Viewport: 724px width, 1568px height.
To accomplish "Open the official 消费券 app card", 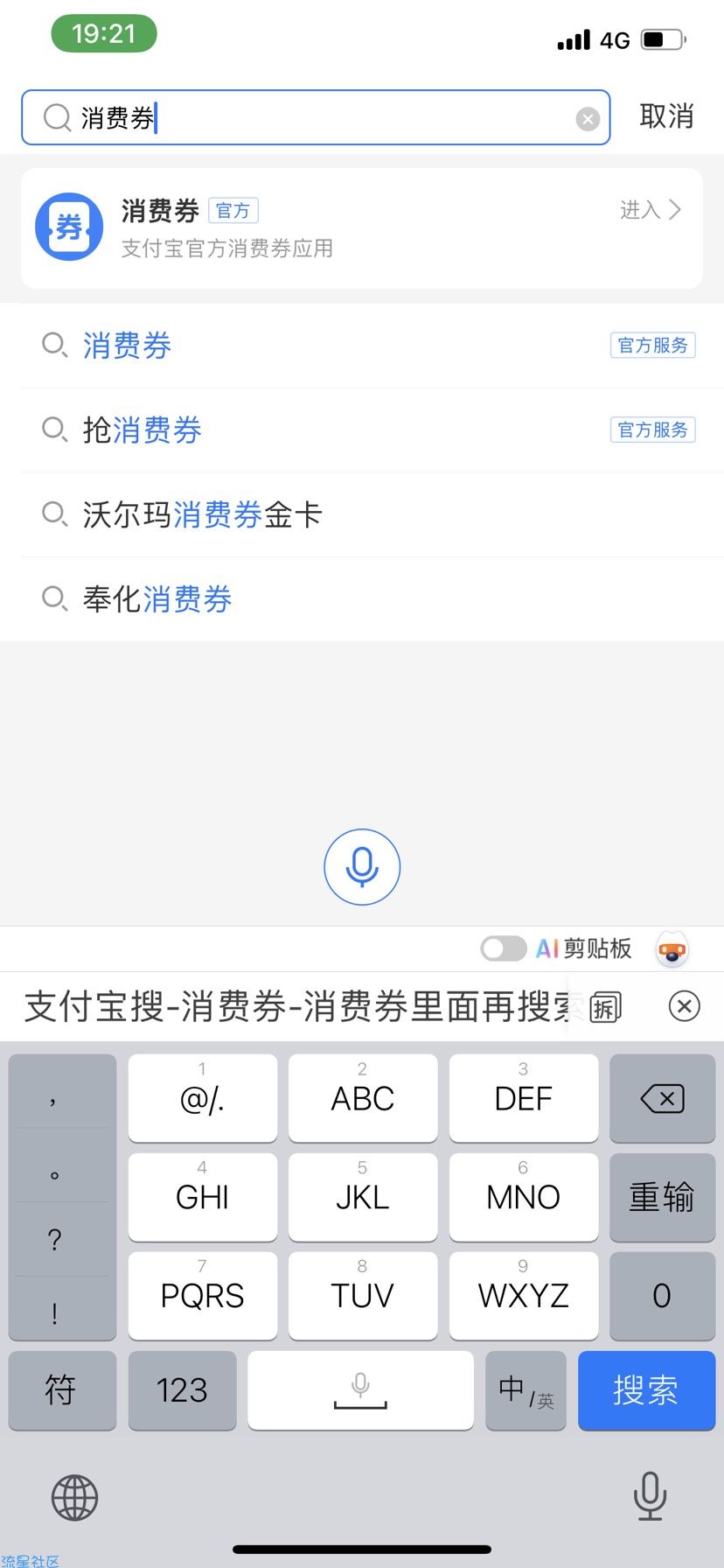I will click(x=362, y=228).
